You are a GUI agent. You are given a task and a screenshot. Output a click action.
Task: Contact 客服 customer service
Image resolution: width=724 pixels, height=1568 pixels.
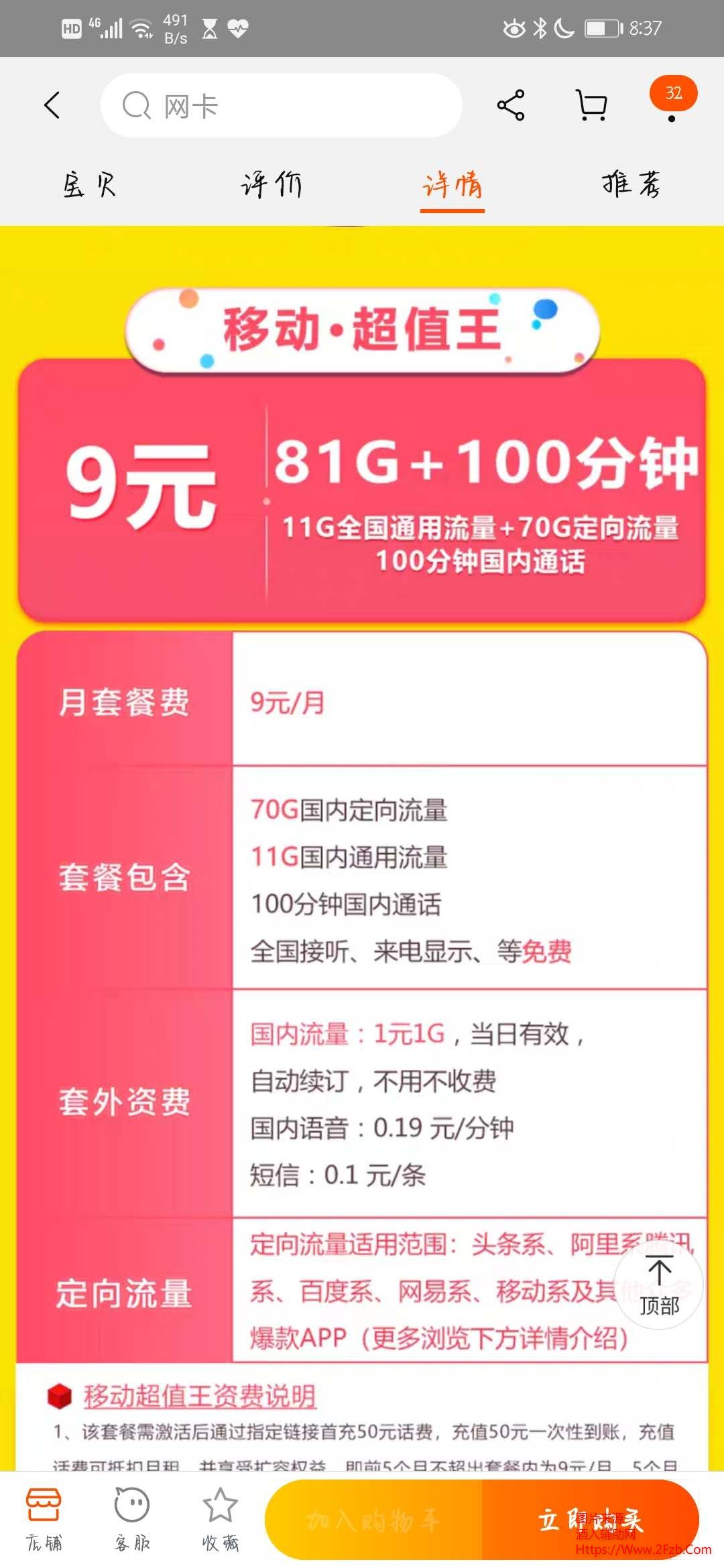pyautogui.click(x=132, y=1520)
